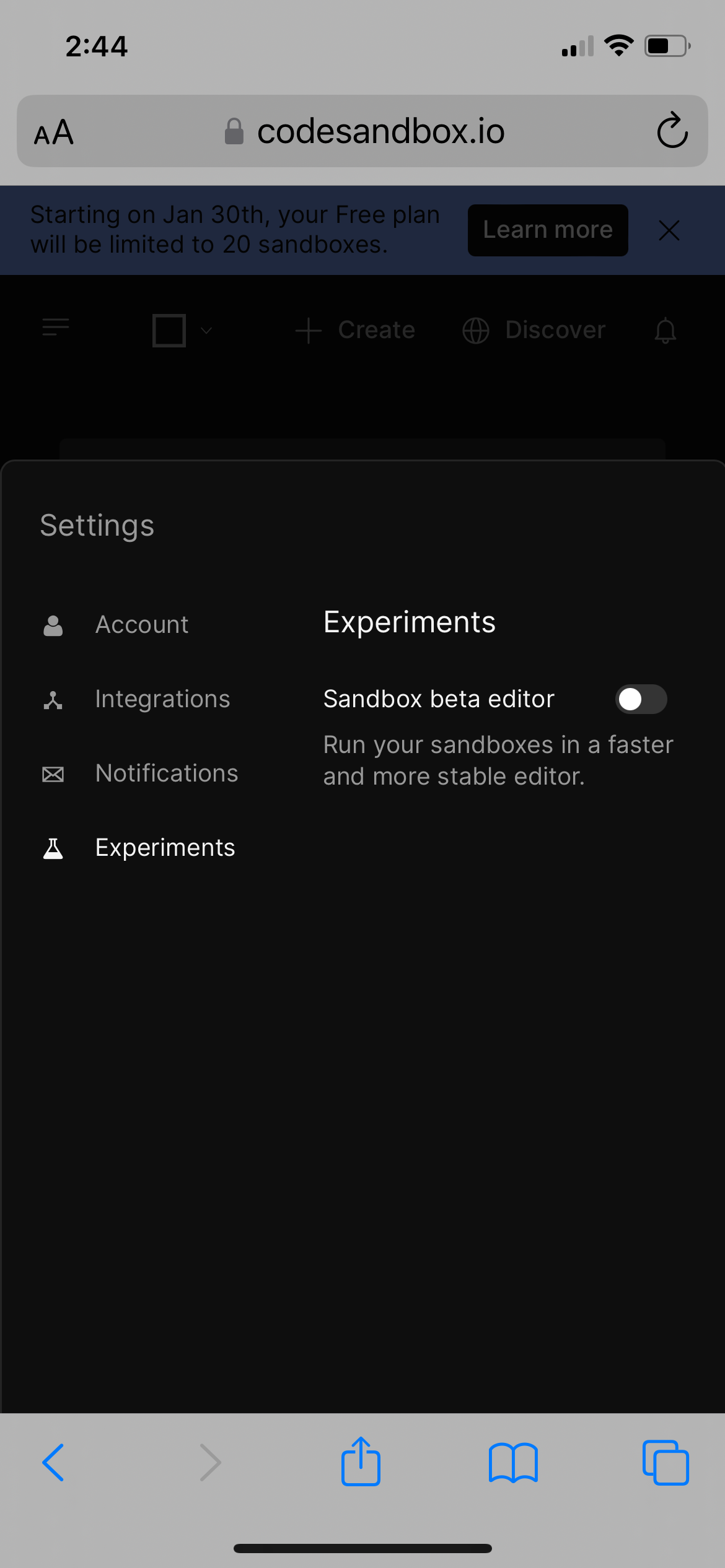Go back to the previous page
Viewport: 725px width, 1568px height.
click(x=53, y=1463)
